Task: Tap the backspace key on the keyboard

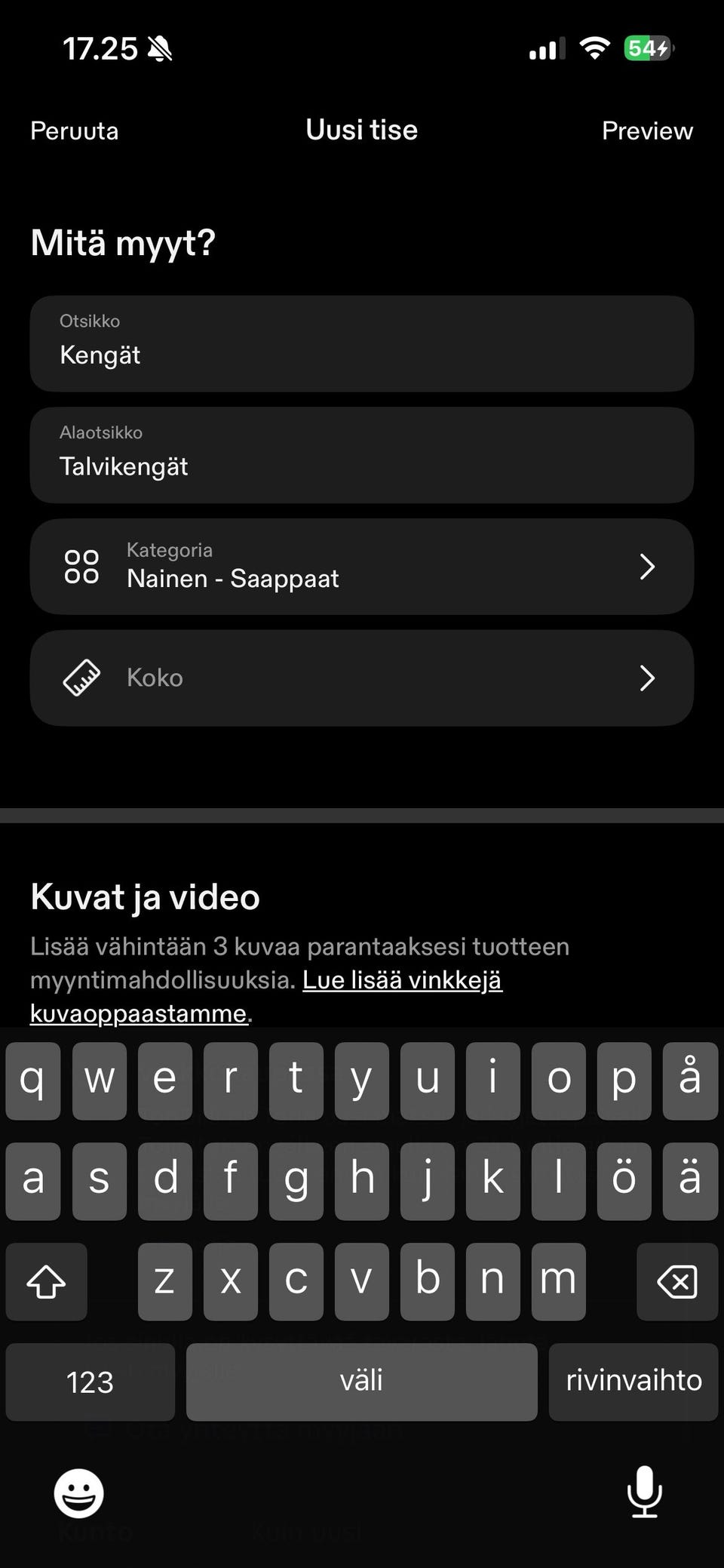Action: [x=676, y=1281]
